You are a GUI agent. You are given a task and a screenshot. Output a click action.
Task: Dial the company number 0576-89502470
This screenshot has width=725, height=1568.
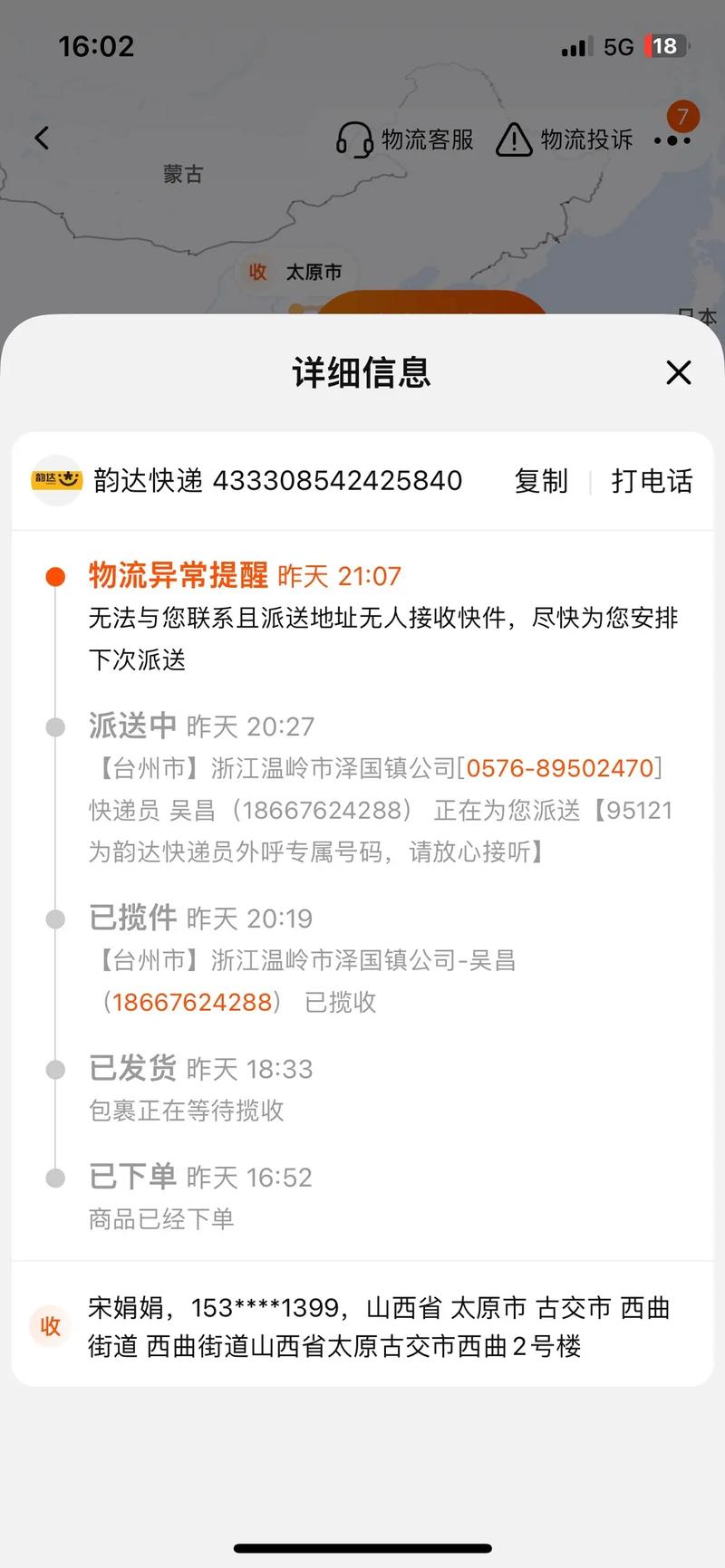tap(559, 768)
